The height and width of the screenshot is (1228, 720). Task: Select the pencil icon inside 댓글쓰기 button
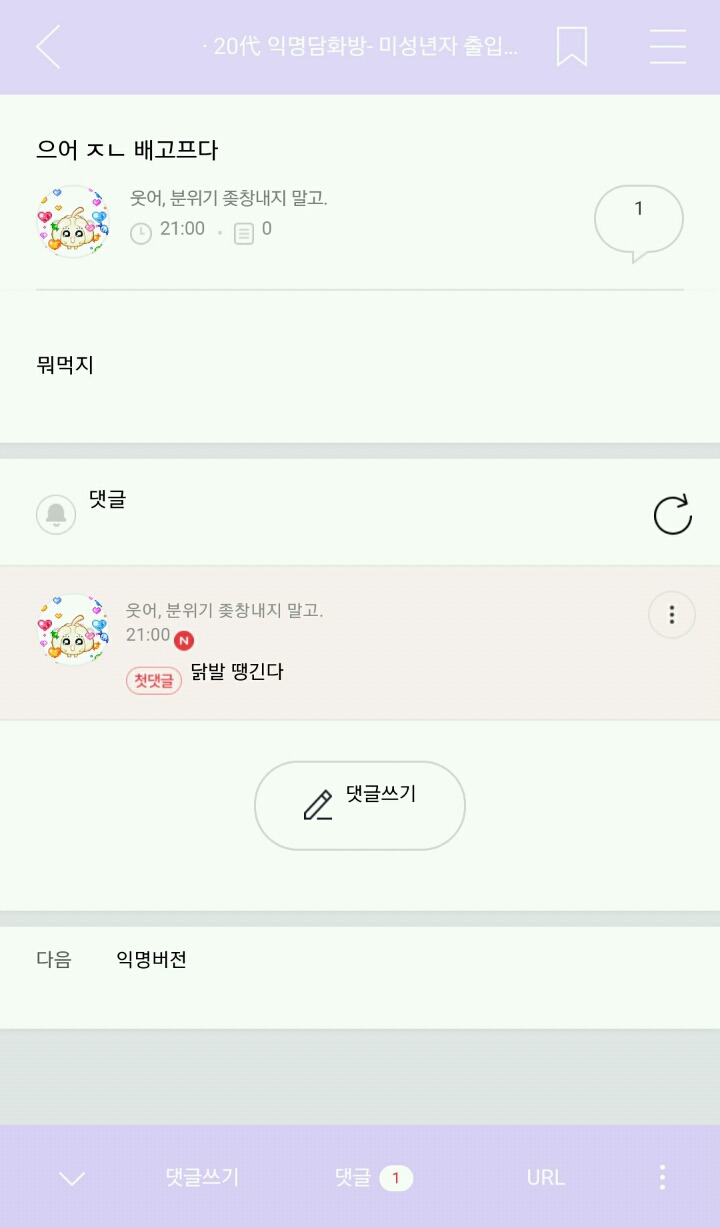click(x=319, y=804)
